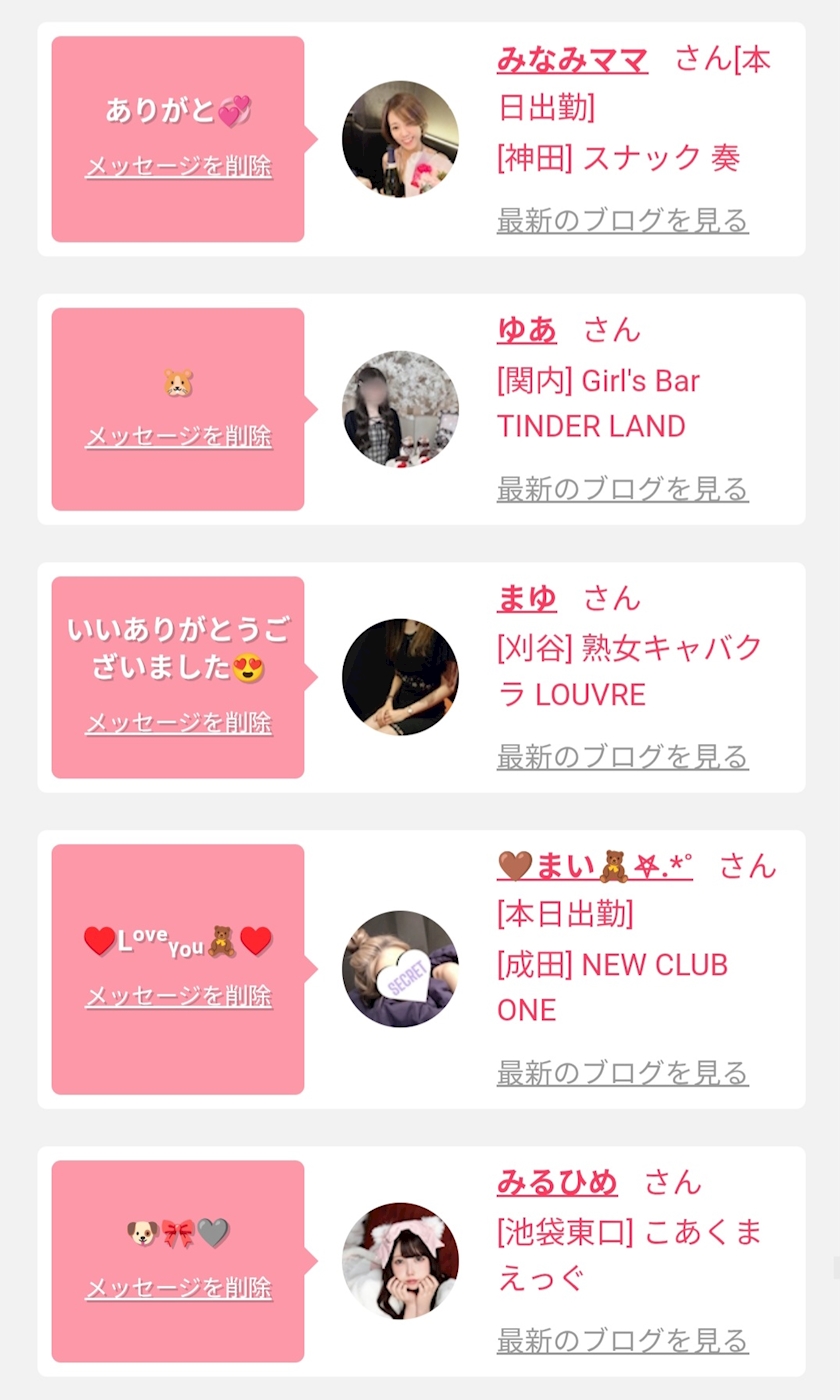Viewport: 840px width, 1400px height.
Task: Tap まい's SECRET heart profile photo
Action: (x=400, y=969)
